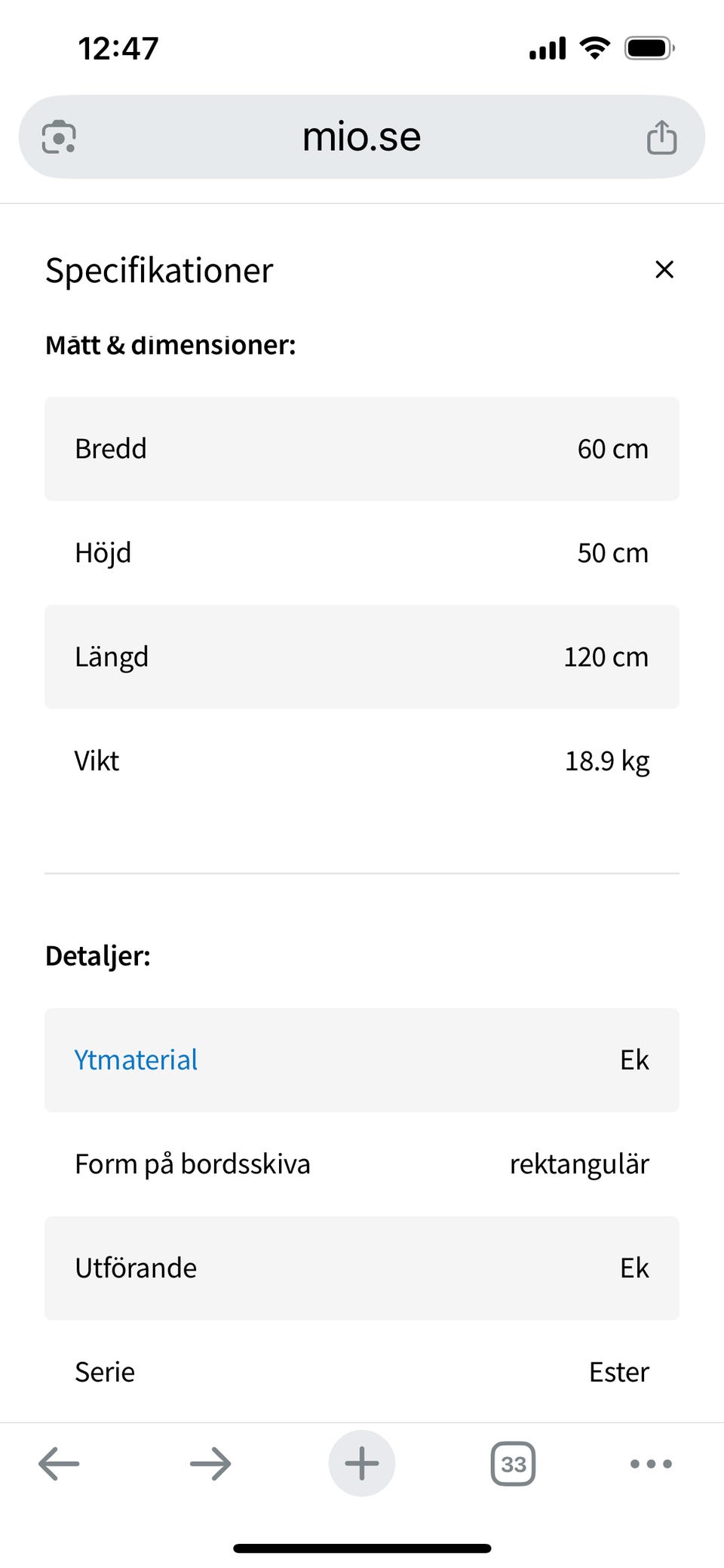724x1568 pixels.
Task: Open the camera search icon
Action: pyautogui.click(x=59, y=137)
